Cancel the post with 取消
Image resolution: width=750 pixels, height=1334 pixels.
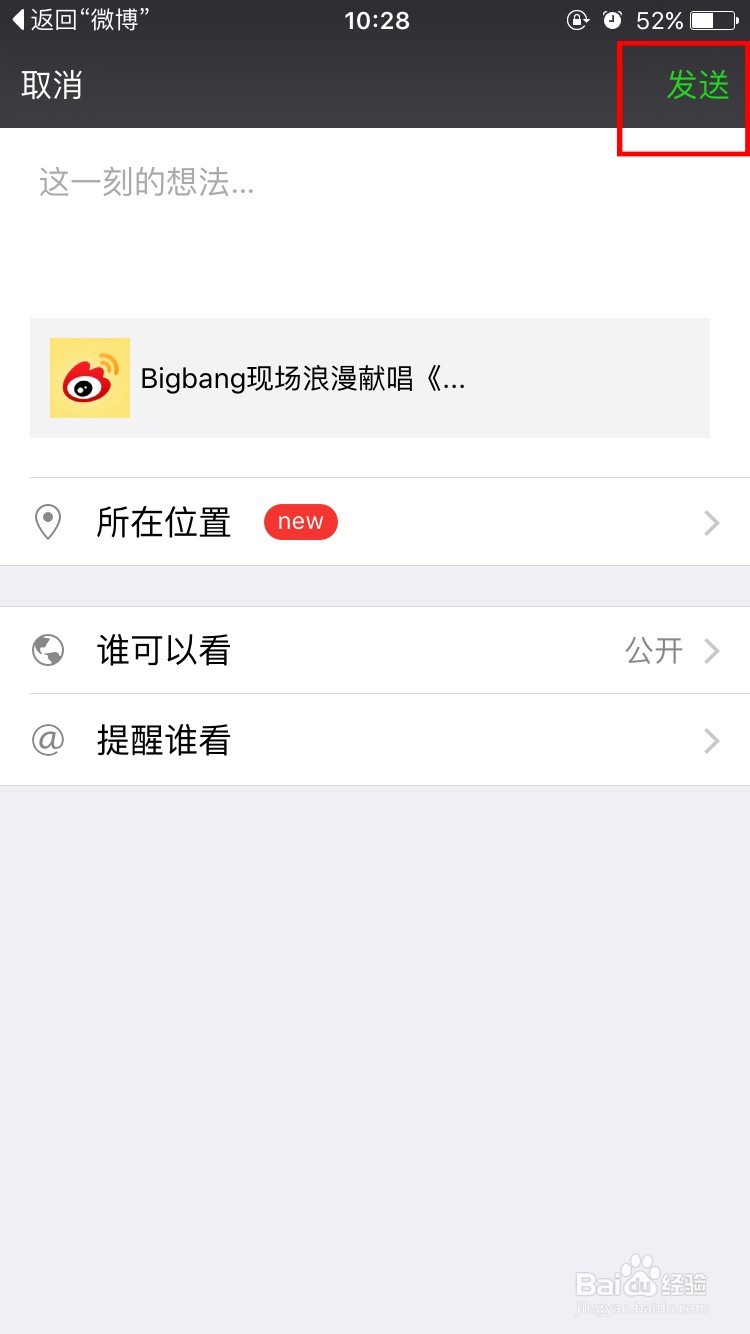pyautogui.click(x=52, y=85)
